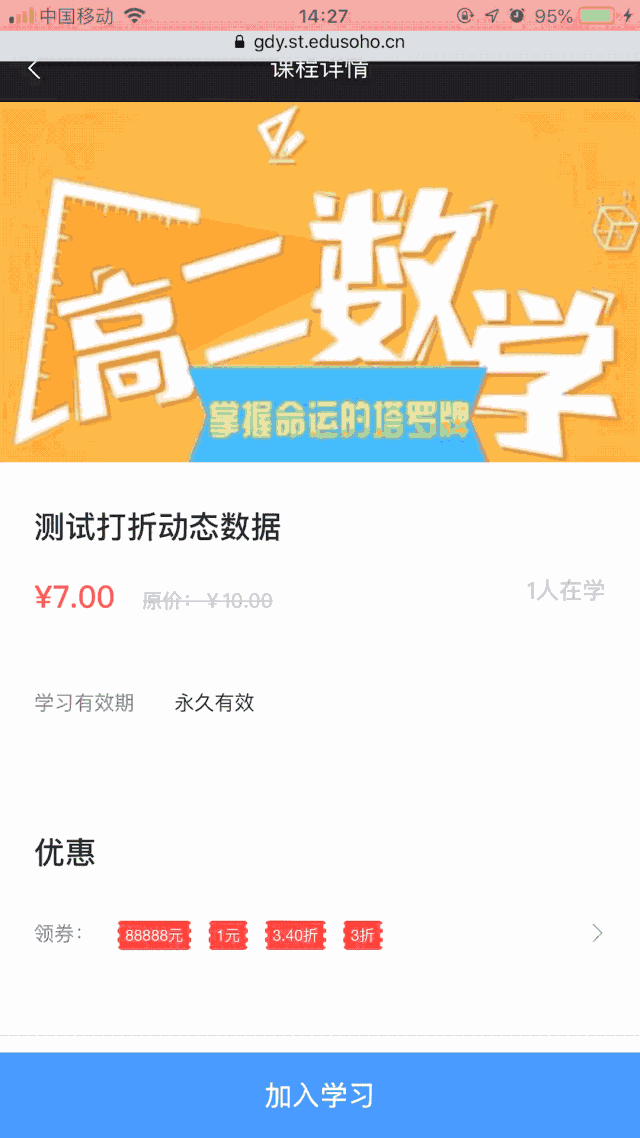640x1138 pixels.
Task: Pick the 3折 coupon tag
Action: tap(363, 935)
